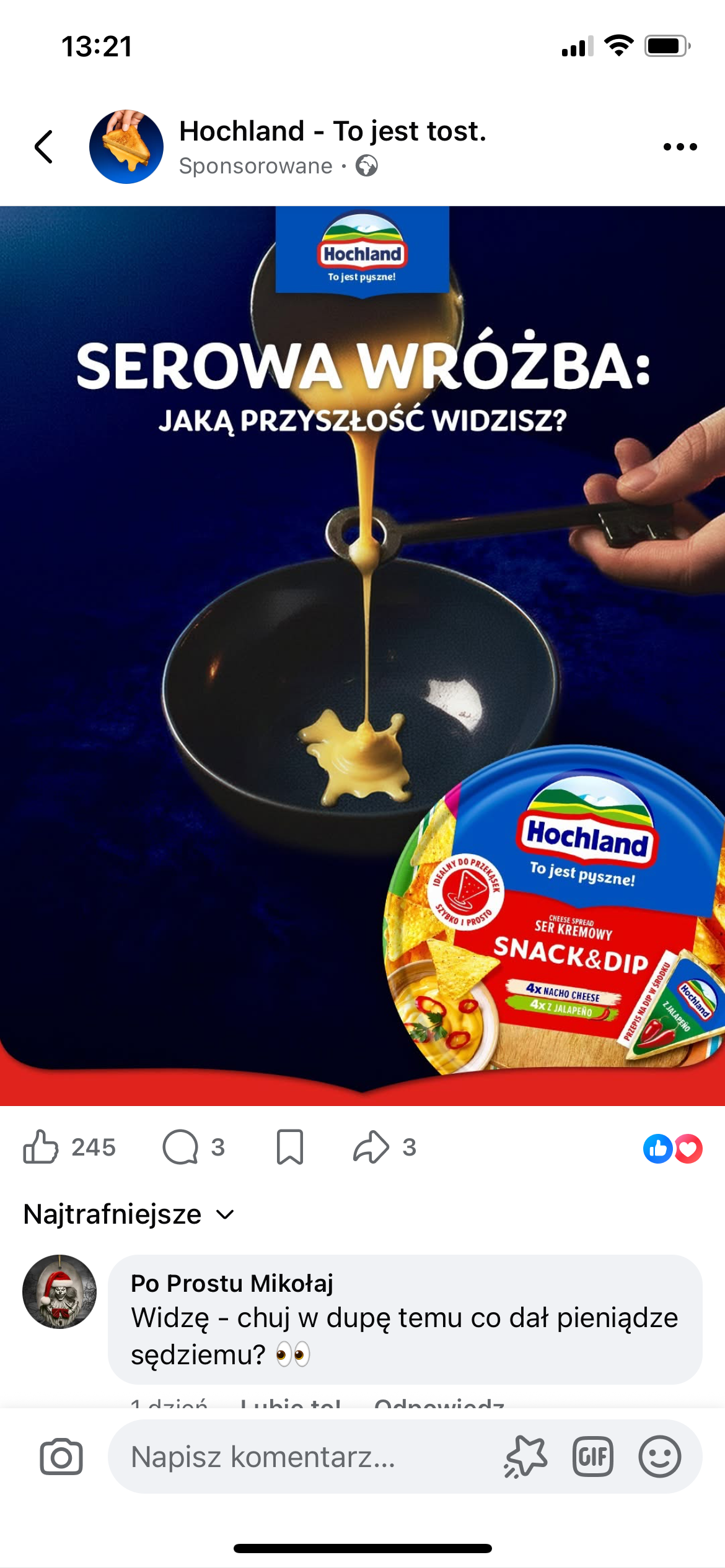Open comments via the speech bubble icon
The image size is (725, 1568).
click(x=180, y=1147)
